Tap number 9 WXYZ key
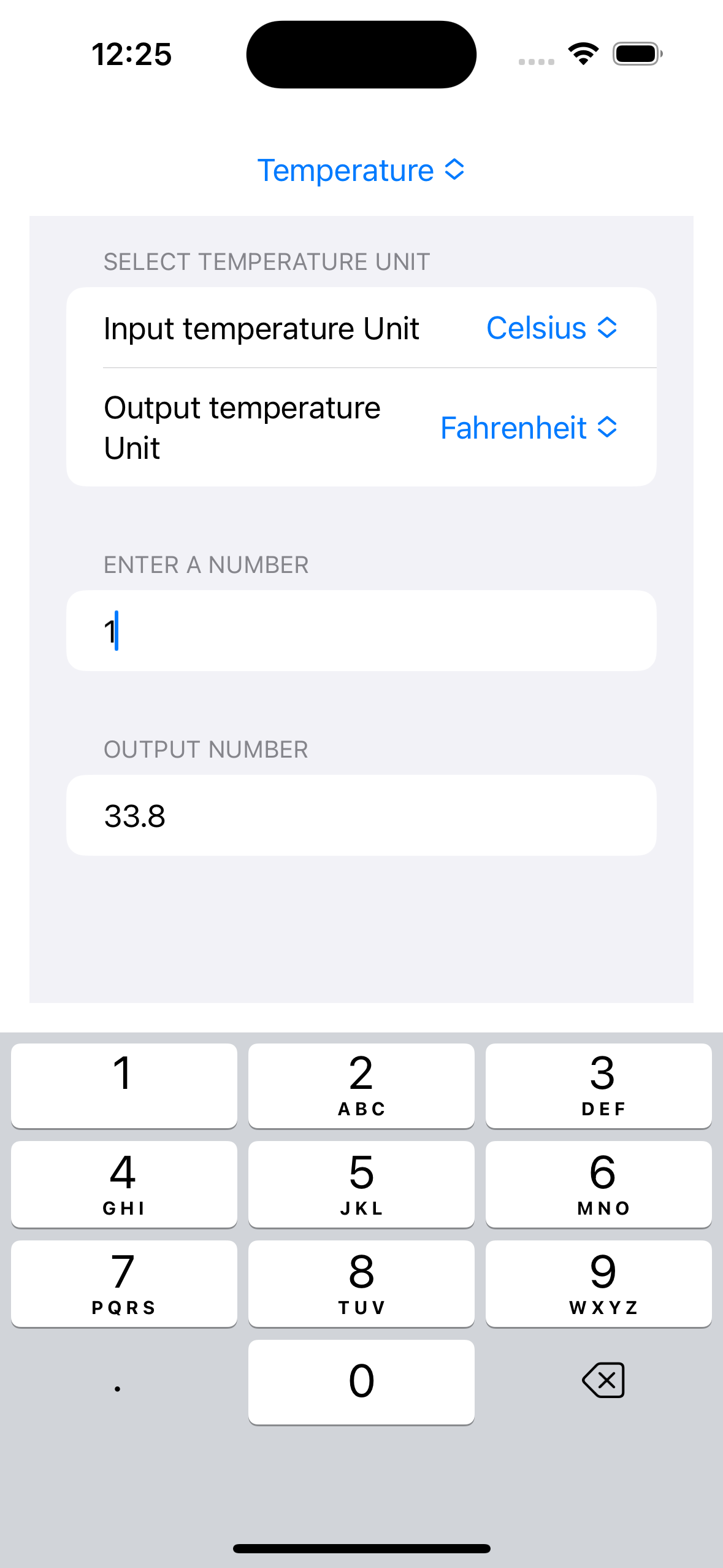723x1568 pixels. click(598, 1283)
